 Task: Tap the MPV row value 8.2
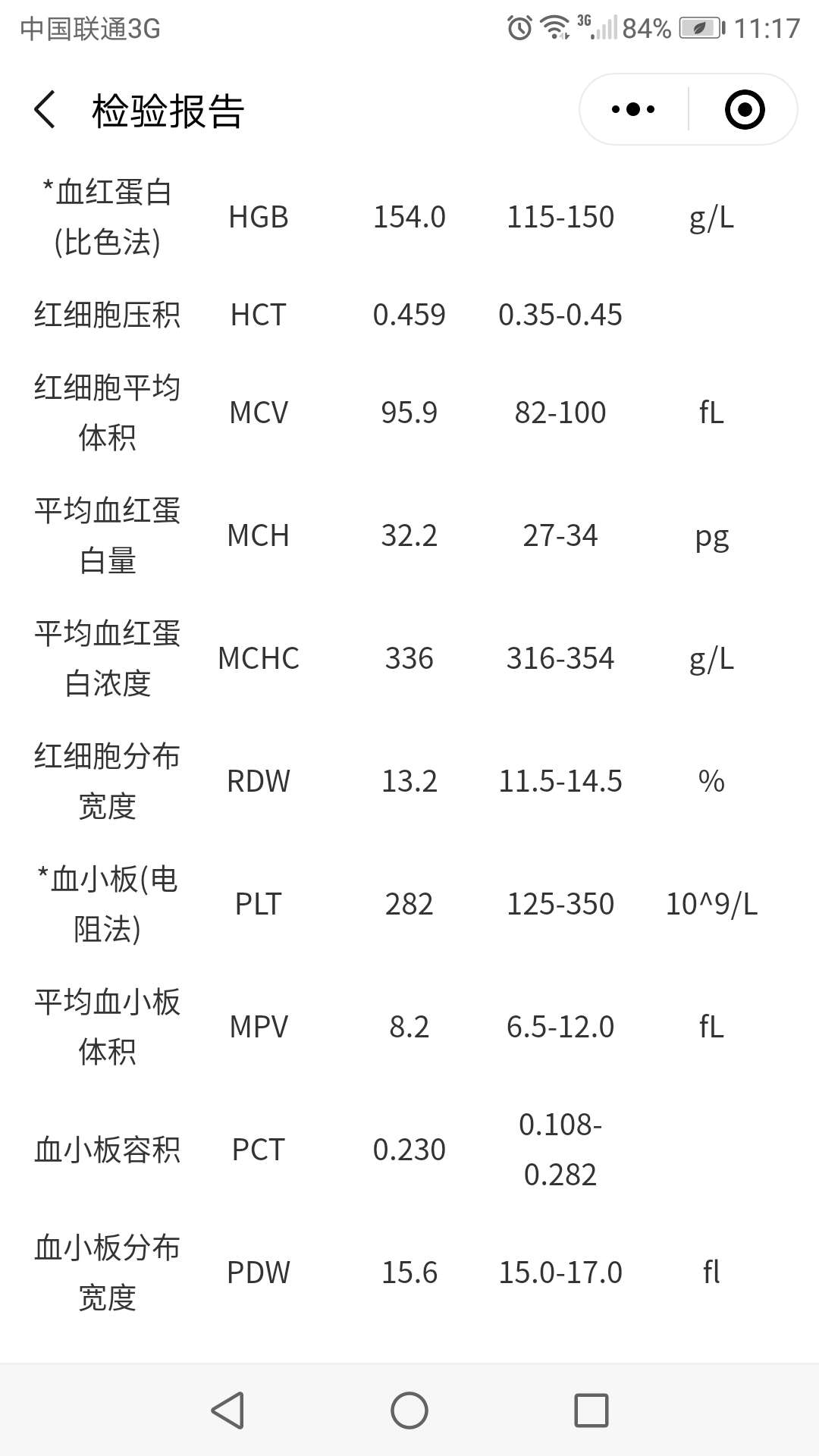point(409,1028)
